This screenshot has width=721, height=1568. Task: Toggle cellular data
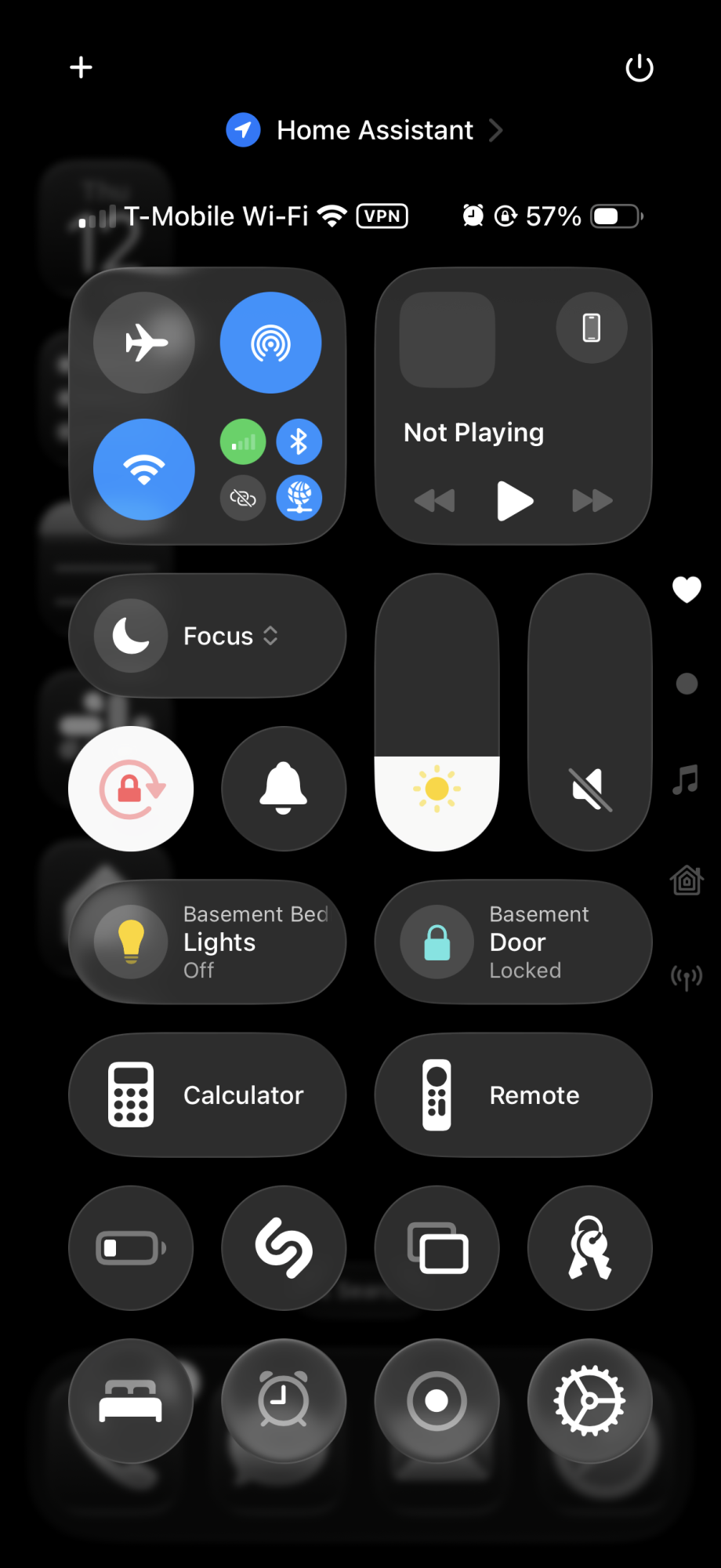(243, 441)
